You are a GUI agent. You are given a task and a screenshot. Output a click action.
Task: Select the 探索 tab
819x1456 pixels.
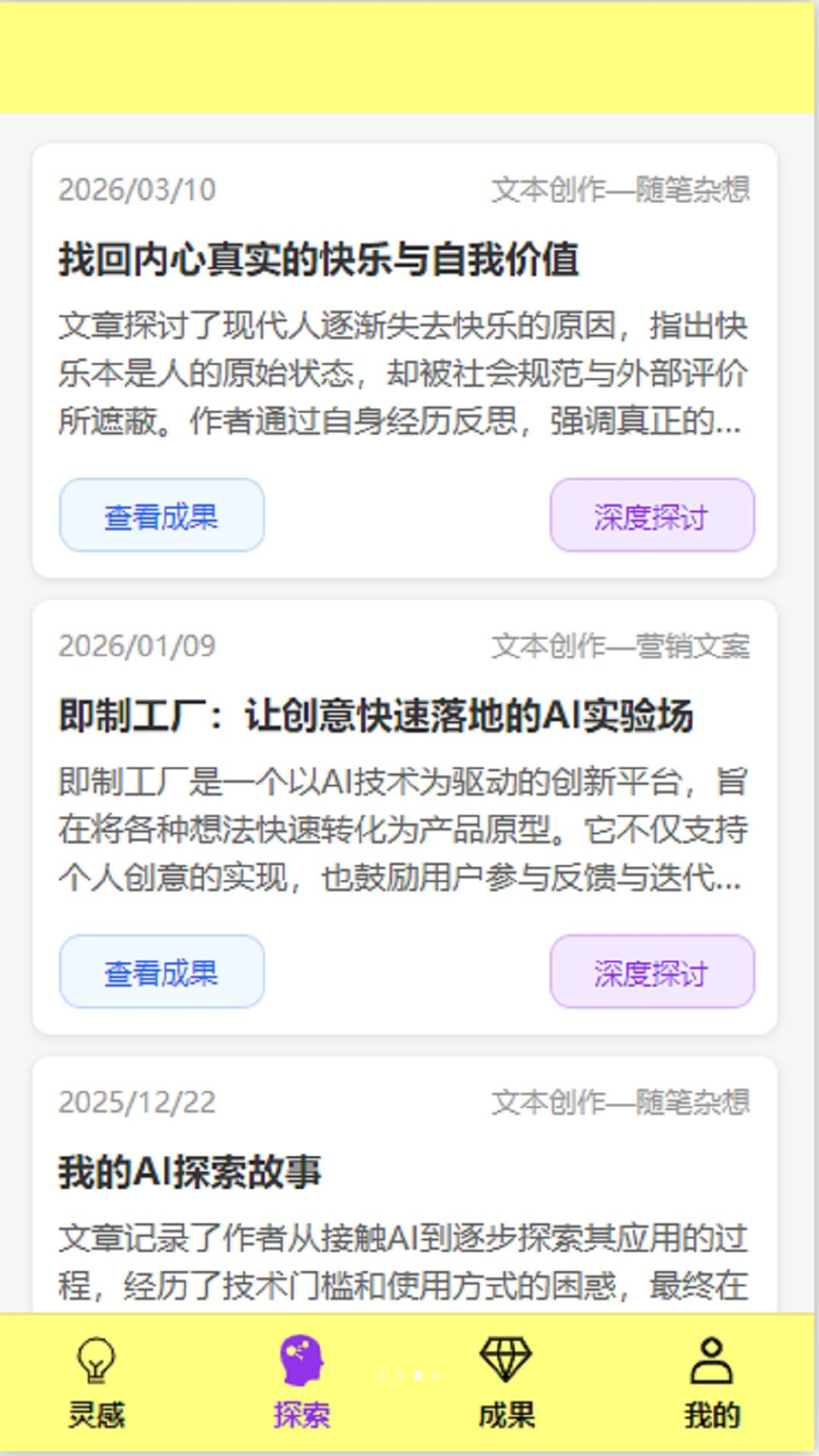(x=302, y=1383)
